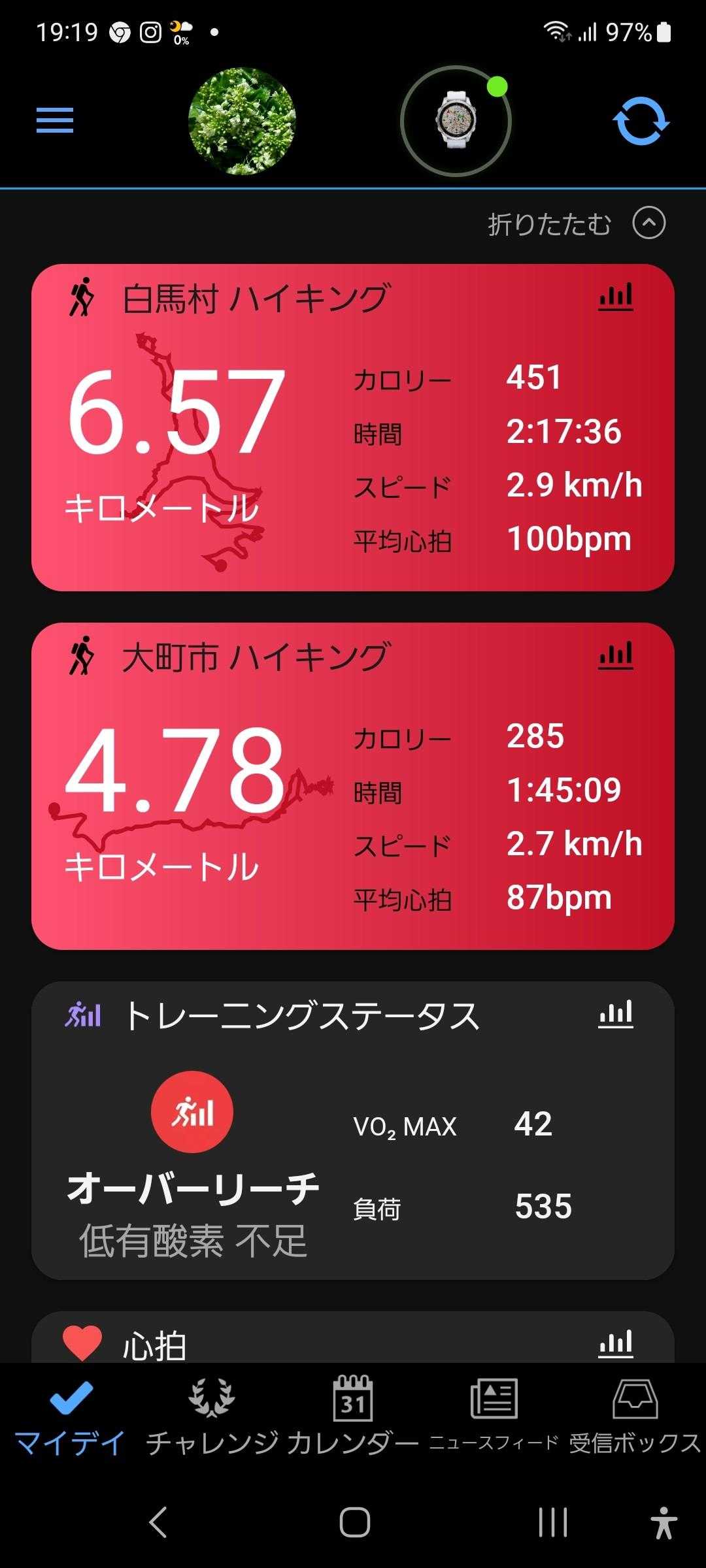Image resolution: width=706 pixels, height=1568 pixels.
Task: Collapse cards with 折りたたむ
Action: click(x=577, y=224)
